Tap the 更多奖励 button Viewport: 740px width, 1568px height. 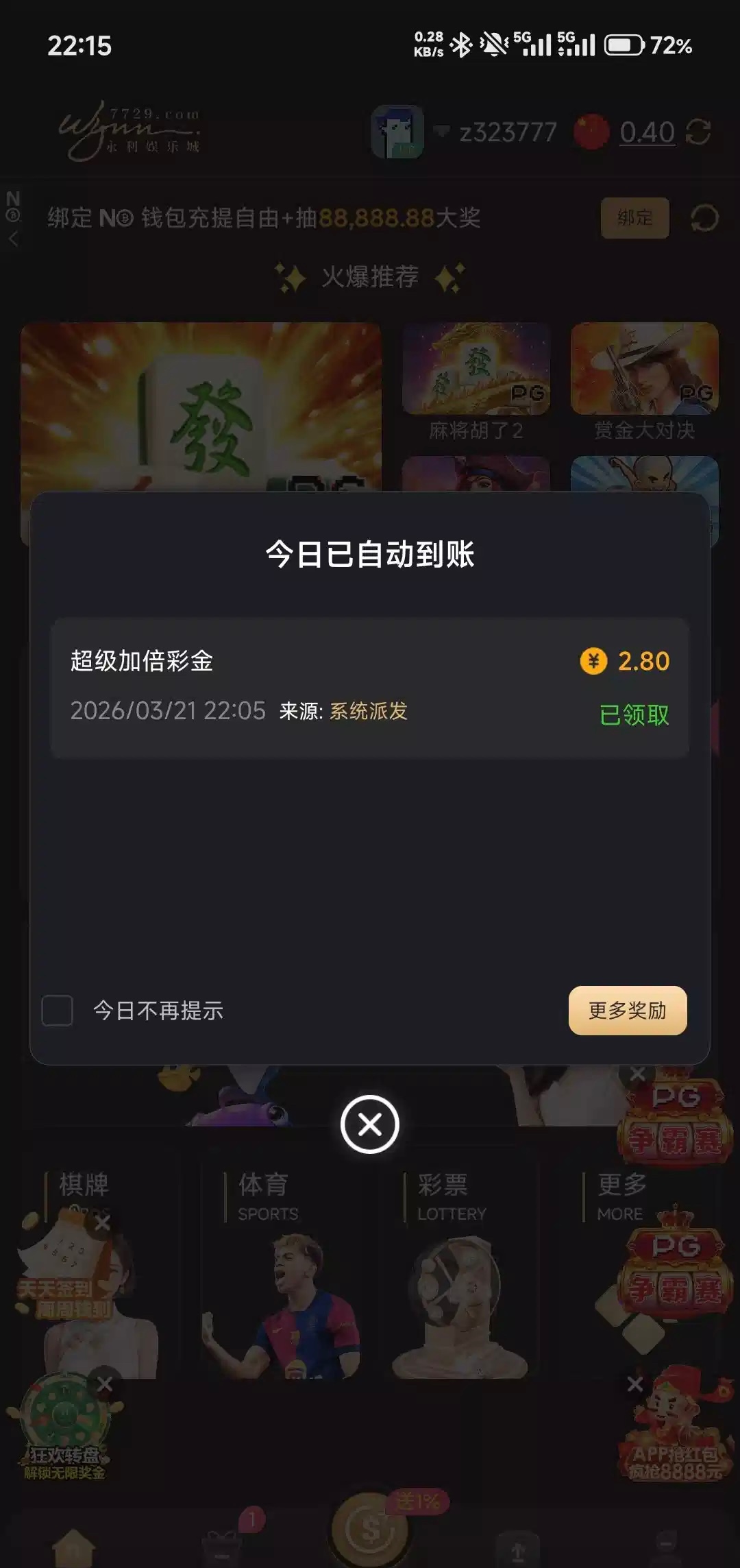click(627, 1011)
